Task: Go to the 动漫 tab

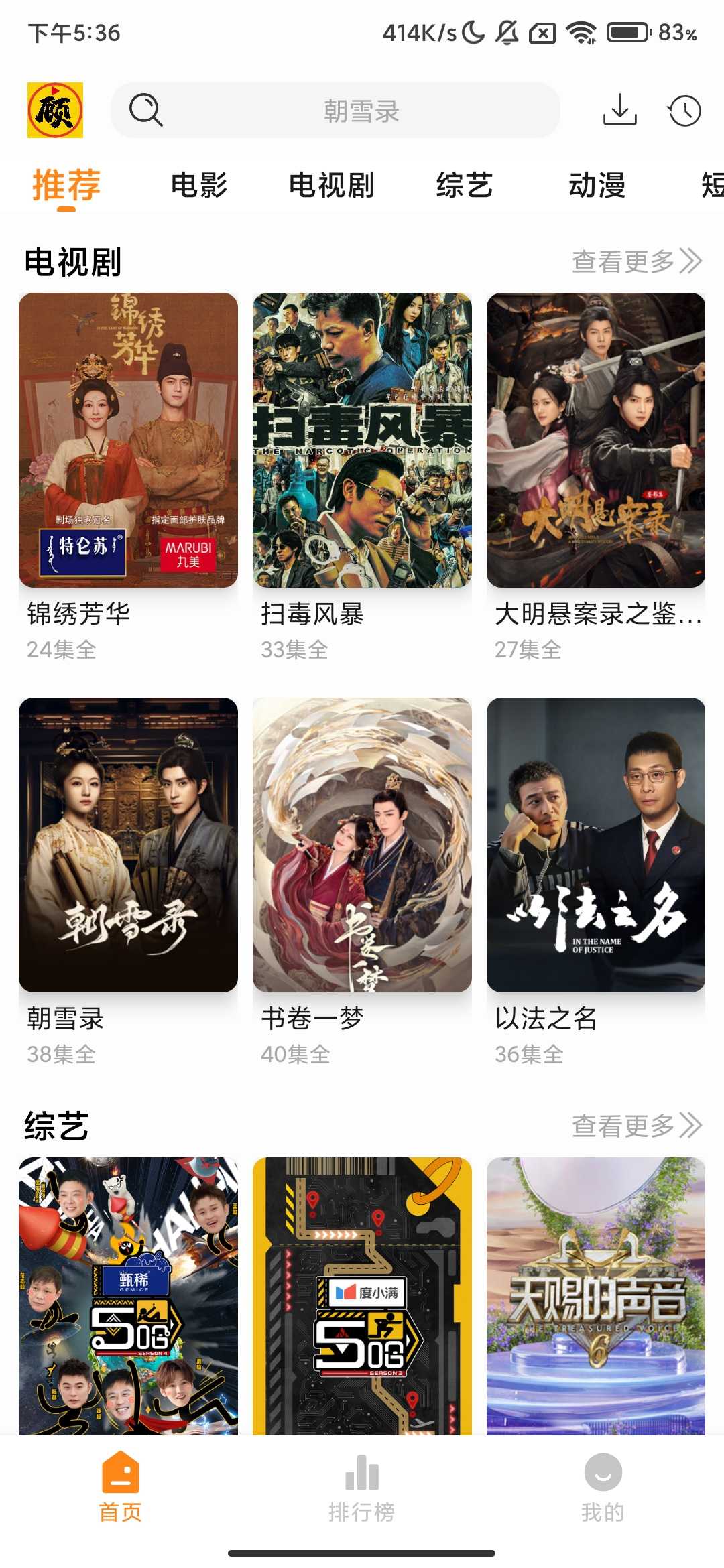Action: coord(597,185)
